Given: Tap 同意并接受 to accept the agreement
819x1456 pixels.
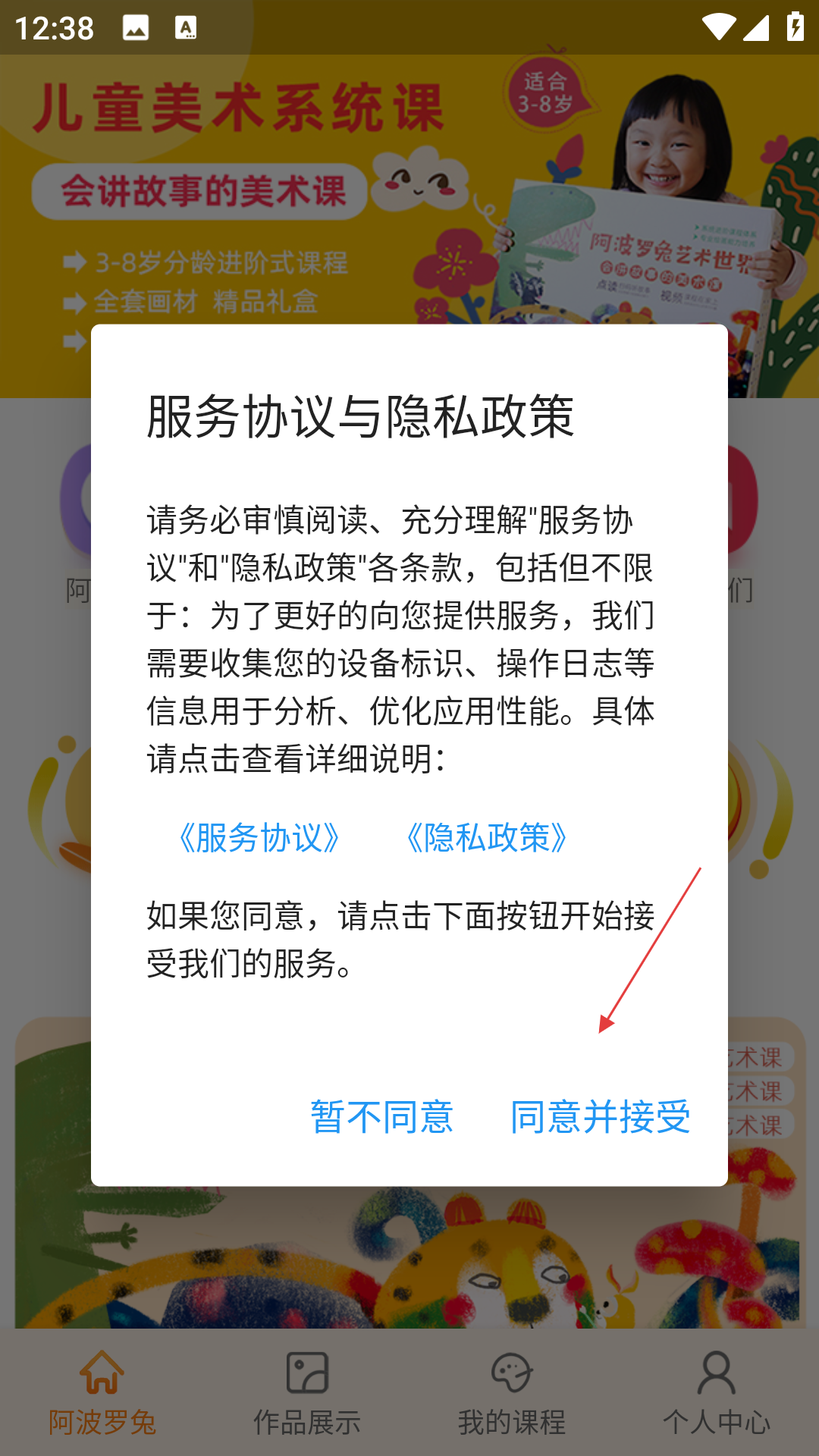Looking at the screenshot, I should pyautogui.click(x=600, y=1117).
